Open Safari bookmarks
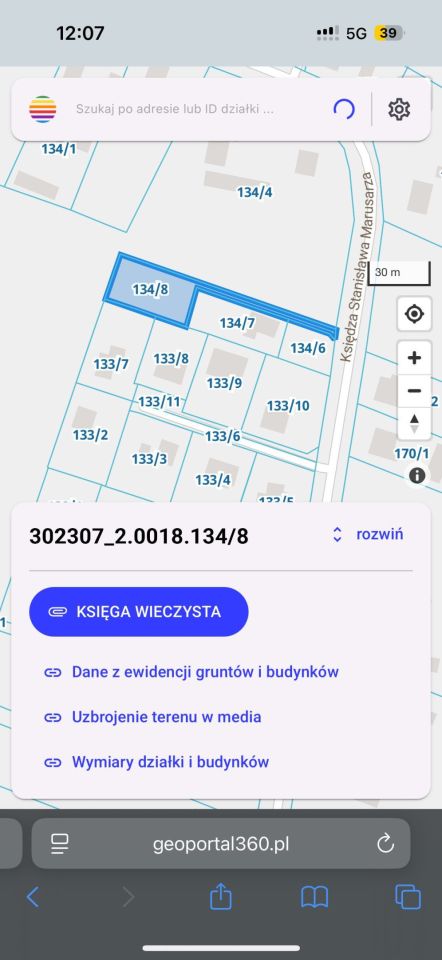 tap(315, 898)
